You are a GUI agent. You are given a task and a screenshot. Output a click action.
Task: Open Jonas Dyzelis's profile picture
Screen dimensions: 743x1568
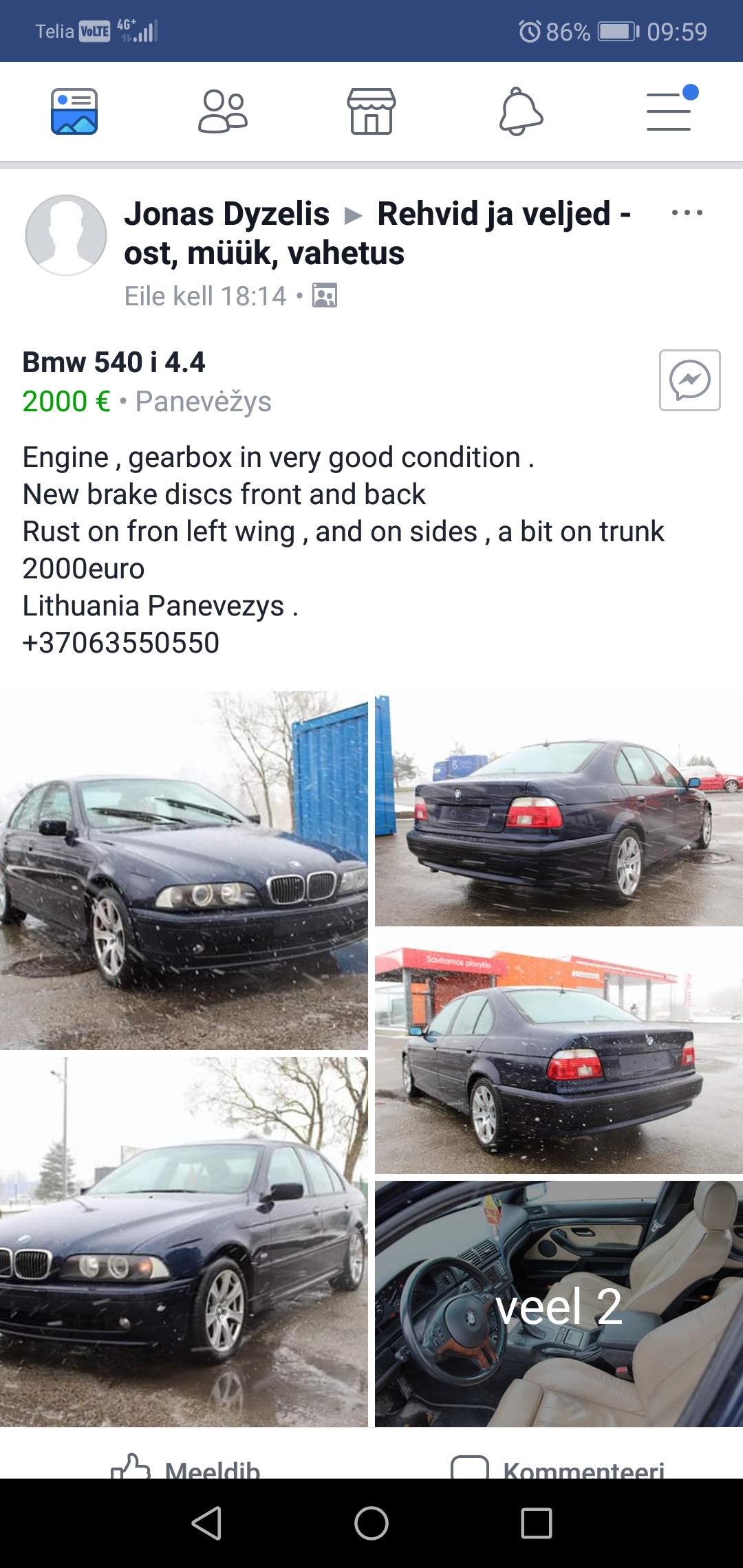coord(66,235)
